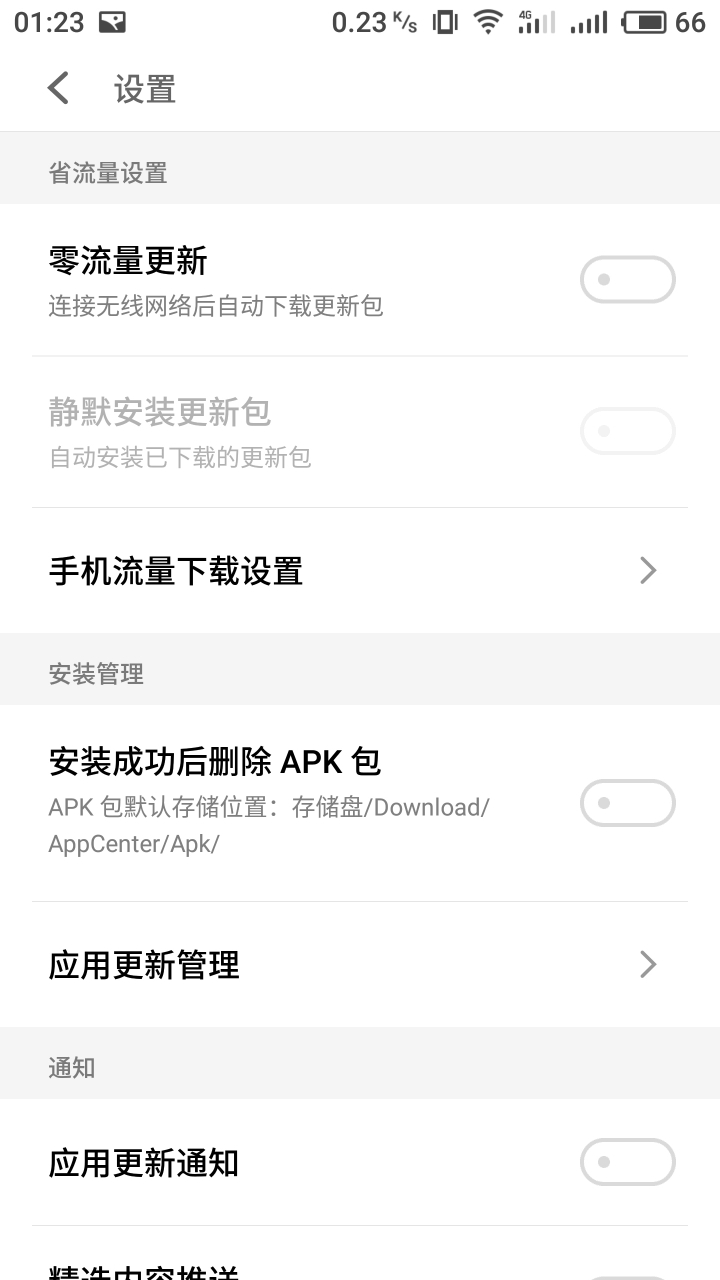
Task: Open 手机流量下载设置 via its chevron
Action: 648,570
